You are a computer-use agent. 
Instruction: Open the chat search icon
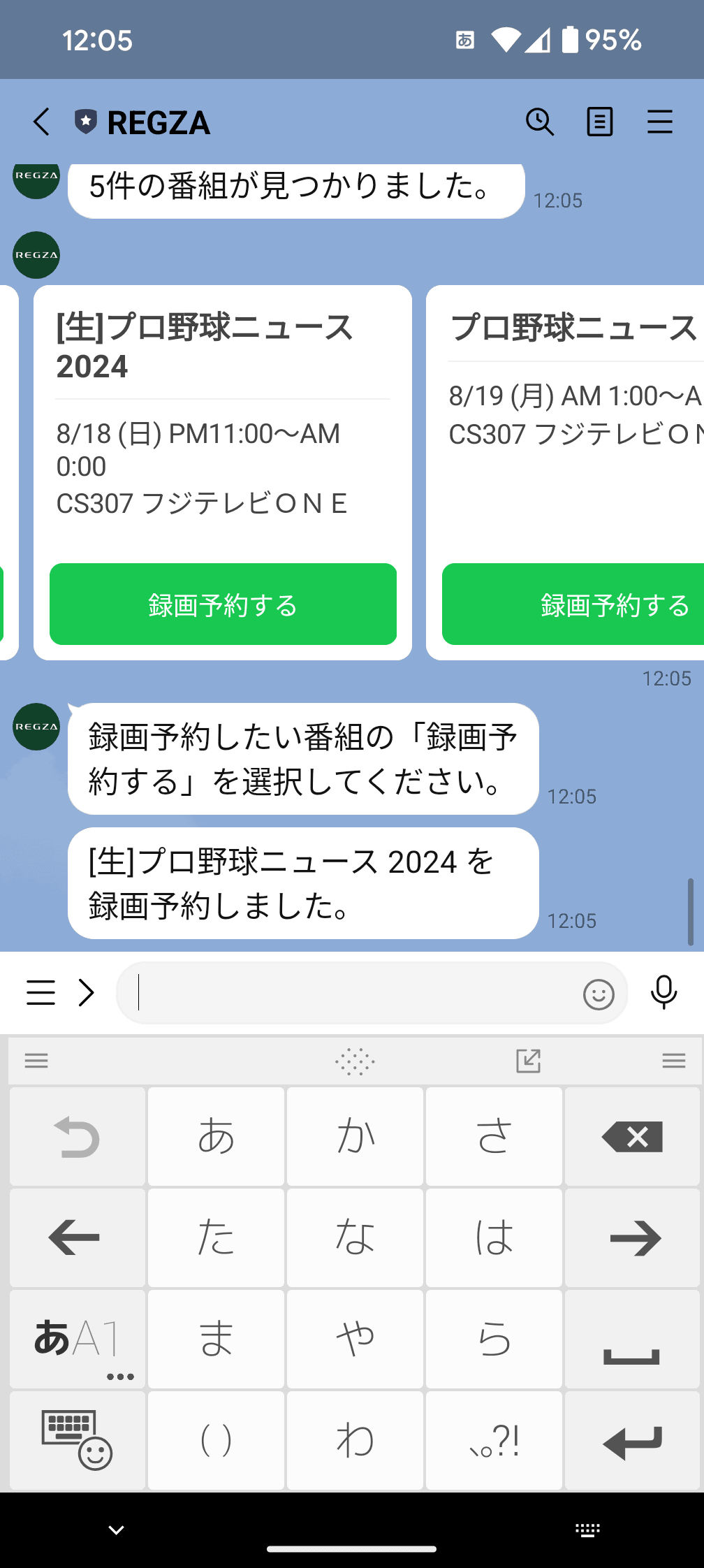(540, 122)
